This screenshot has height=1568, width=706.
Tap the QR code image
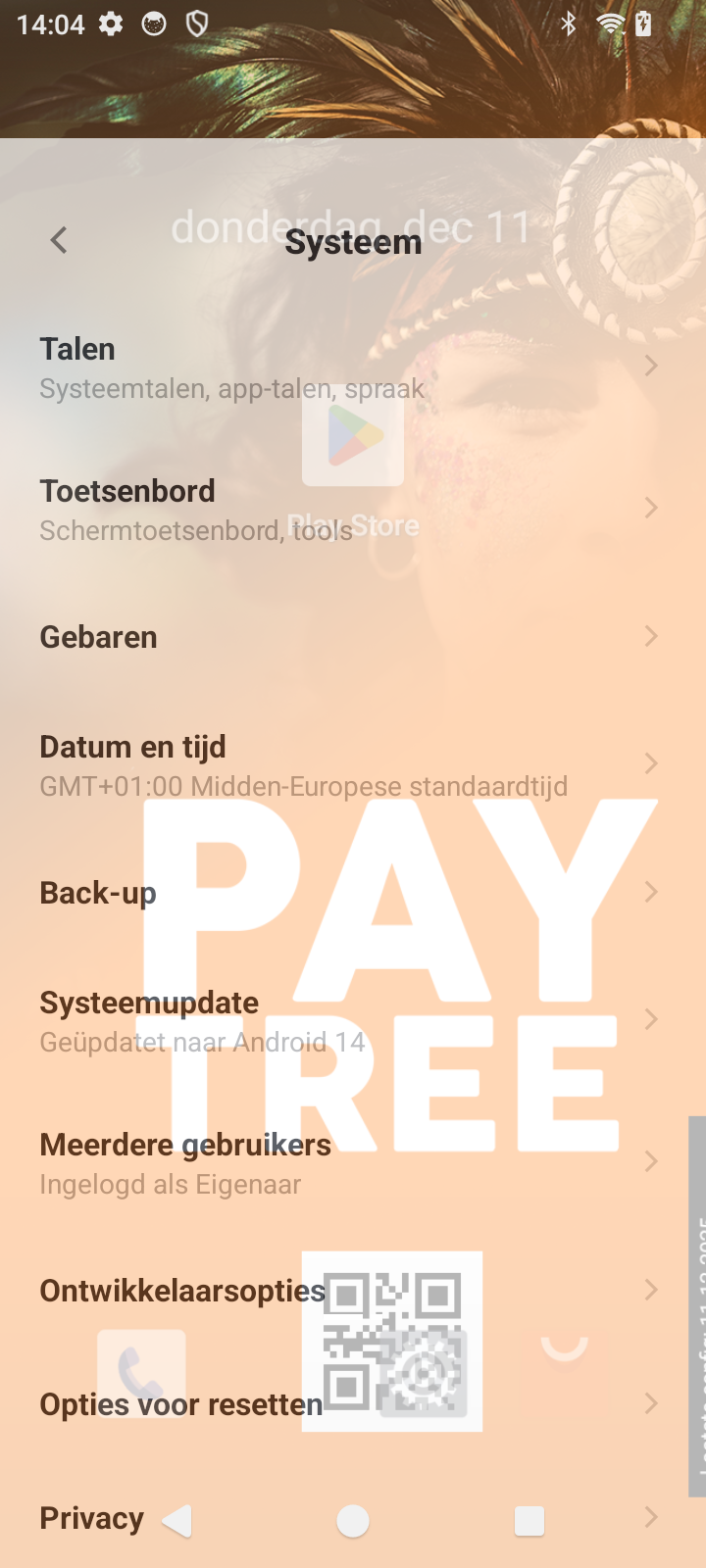click(x=391, y=1341)
